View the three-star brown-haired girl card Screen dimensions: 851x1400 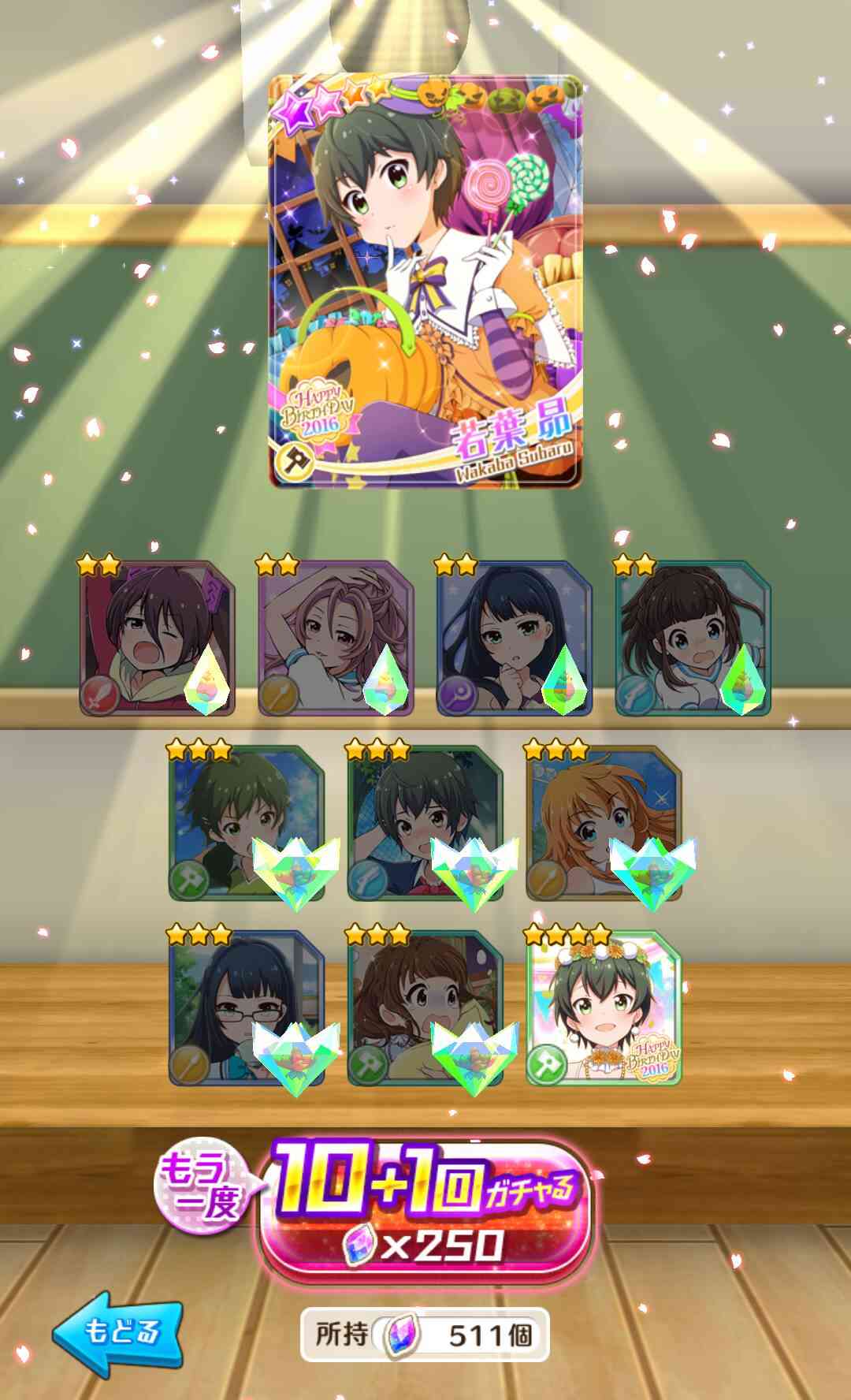point(425,1009)
